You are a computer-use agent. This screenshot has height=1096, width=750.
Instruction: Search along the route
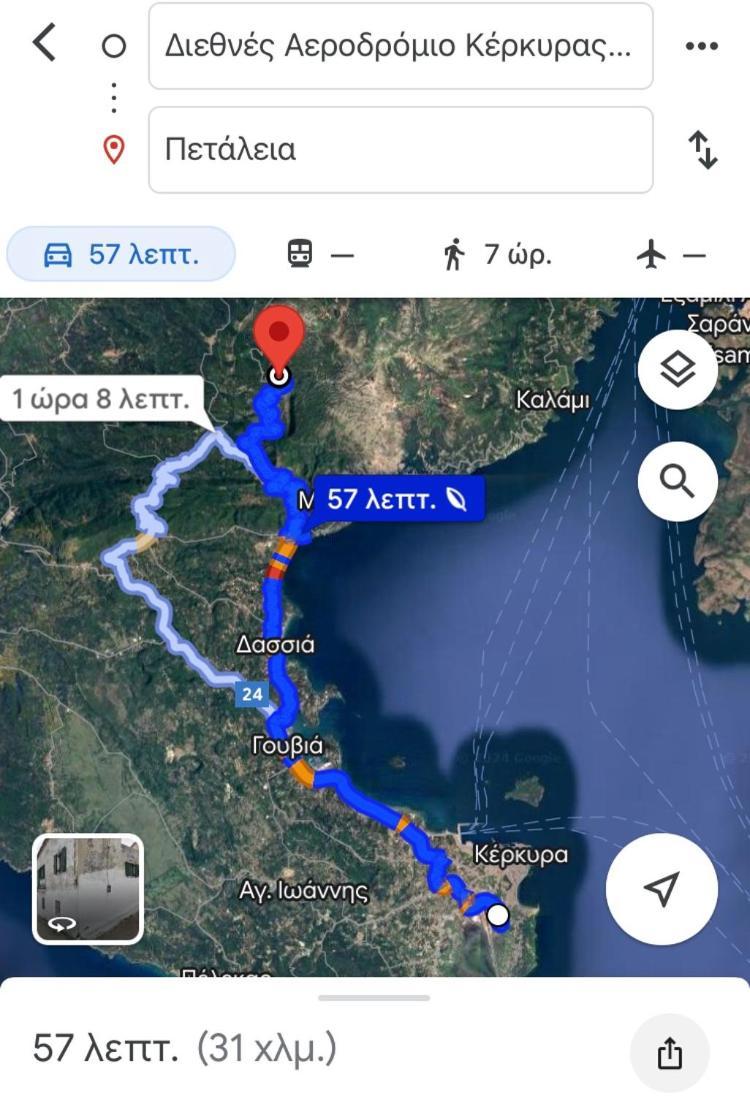pyautogui.click(x=678, y=481)
